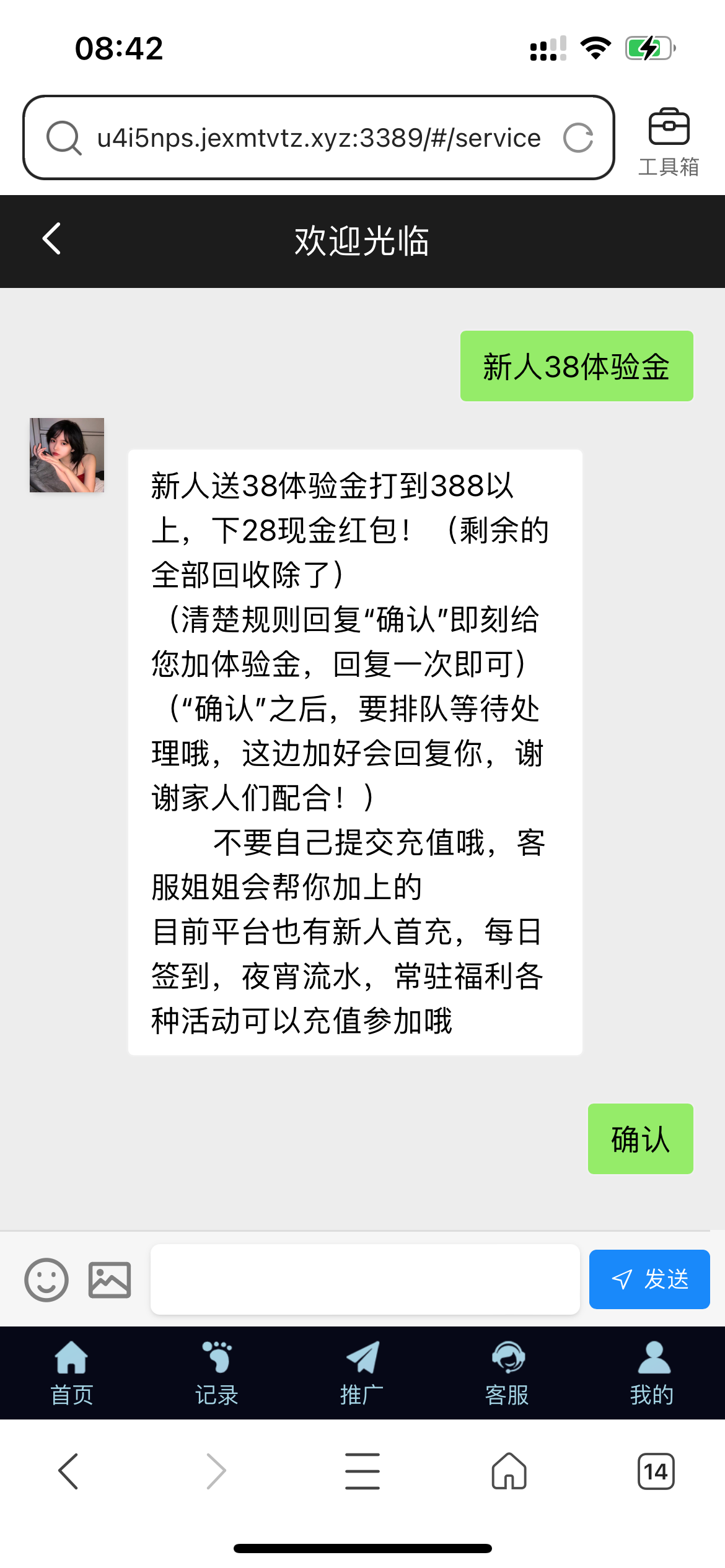Screen dimensions: 725x1568
Task: Show the 14 open browser tabs
Action: click(656, 1471)
